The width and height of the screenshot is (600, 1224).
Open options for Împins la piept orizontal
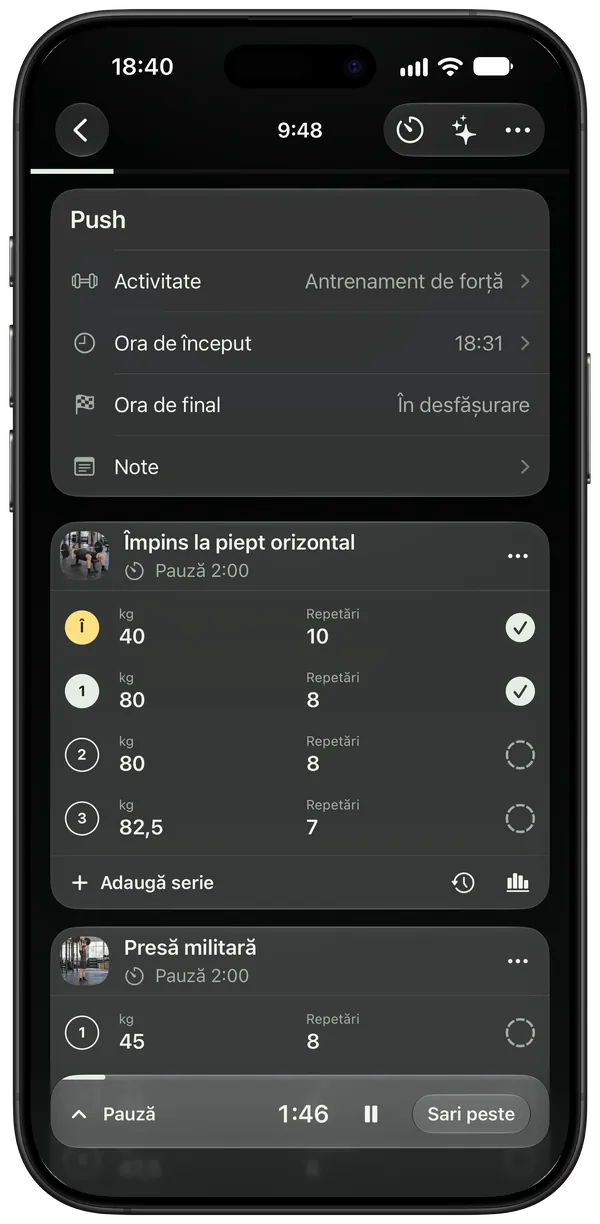tap(517, 556)
